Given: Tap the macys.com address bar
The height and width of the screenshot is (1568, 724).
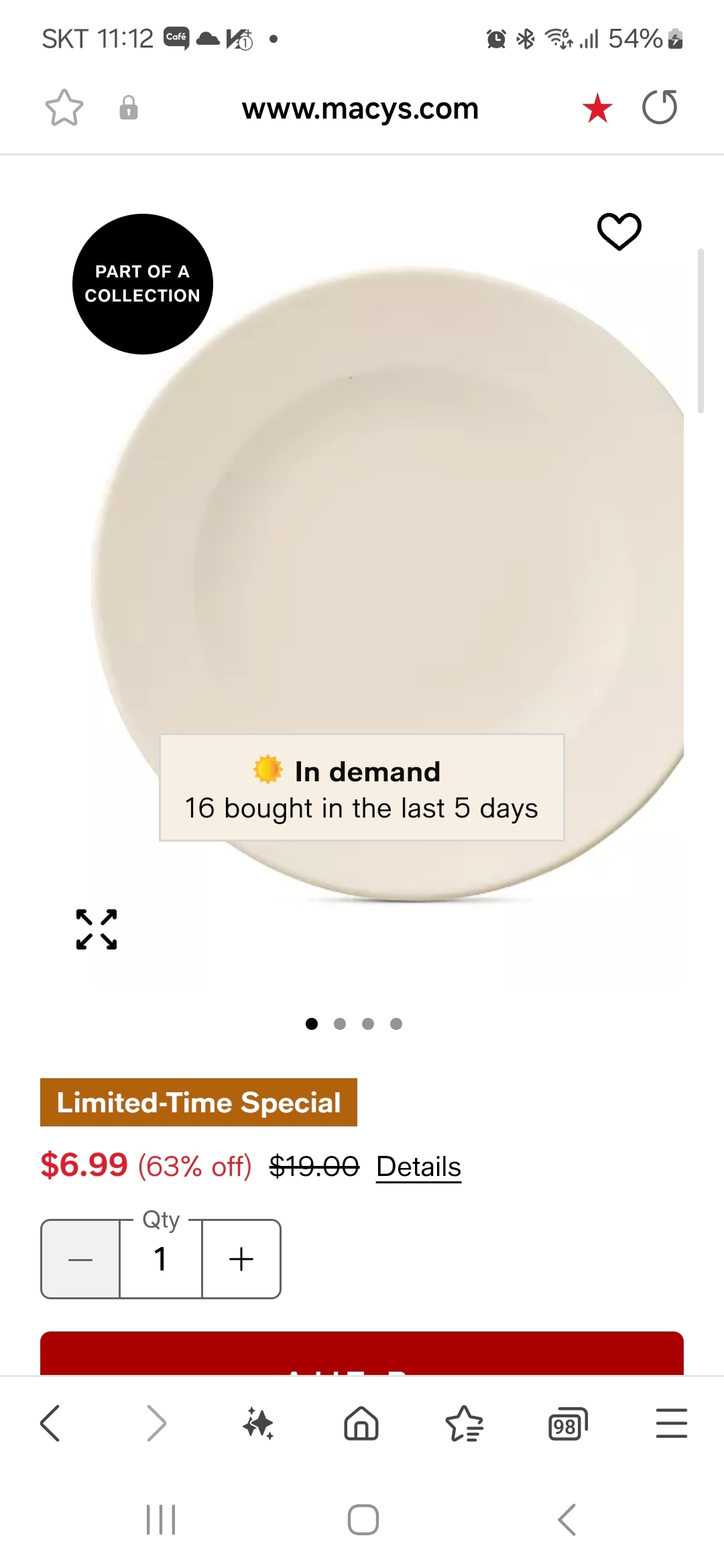Looking at the screenshot, I should click(361, 109).
